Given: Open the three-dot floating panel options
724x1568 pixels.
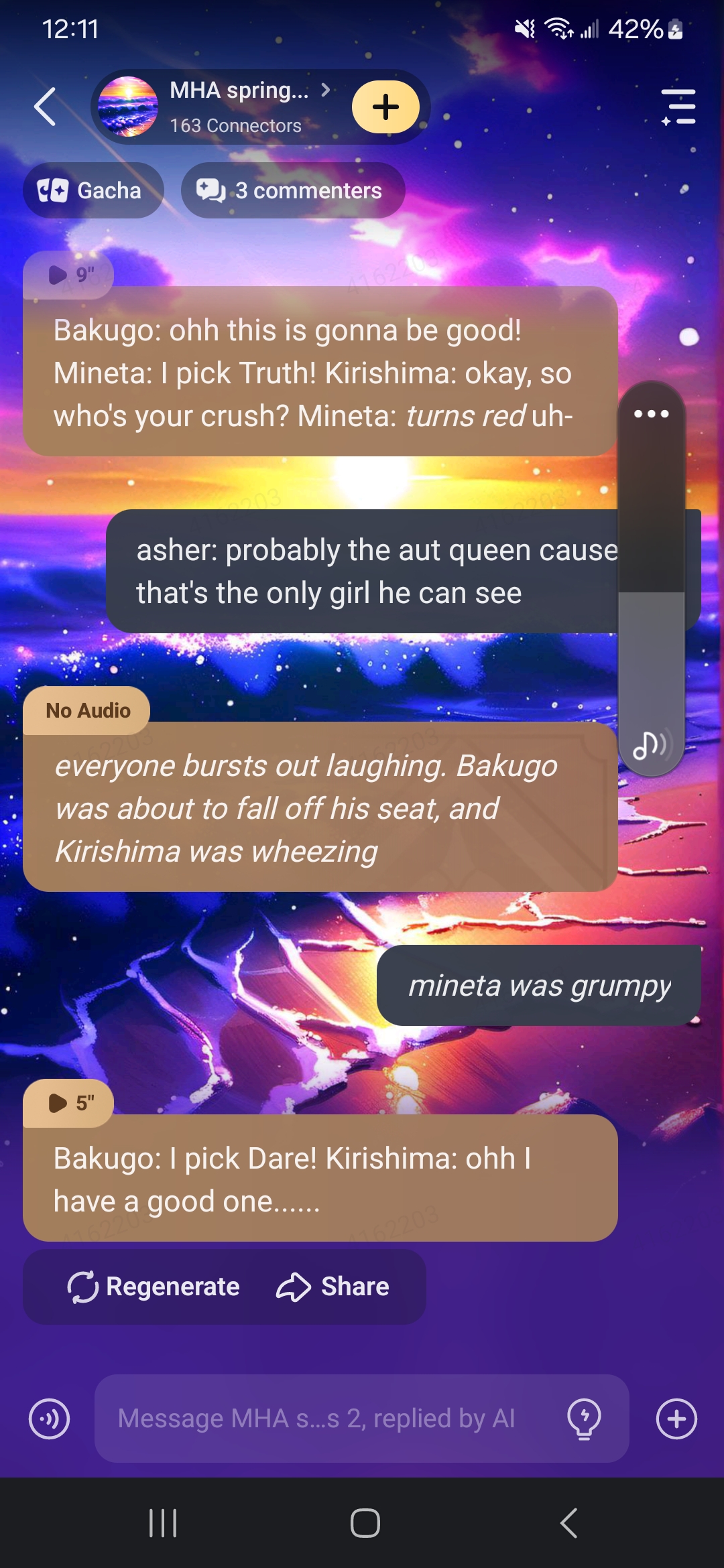Looking at the screenshot, I should pyautogui.click(x=651, y=414).
